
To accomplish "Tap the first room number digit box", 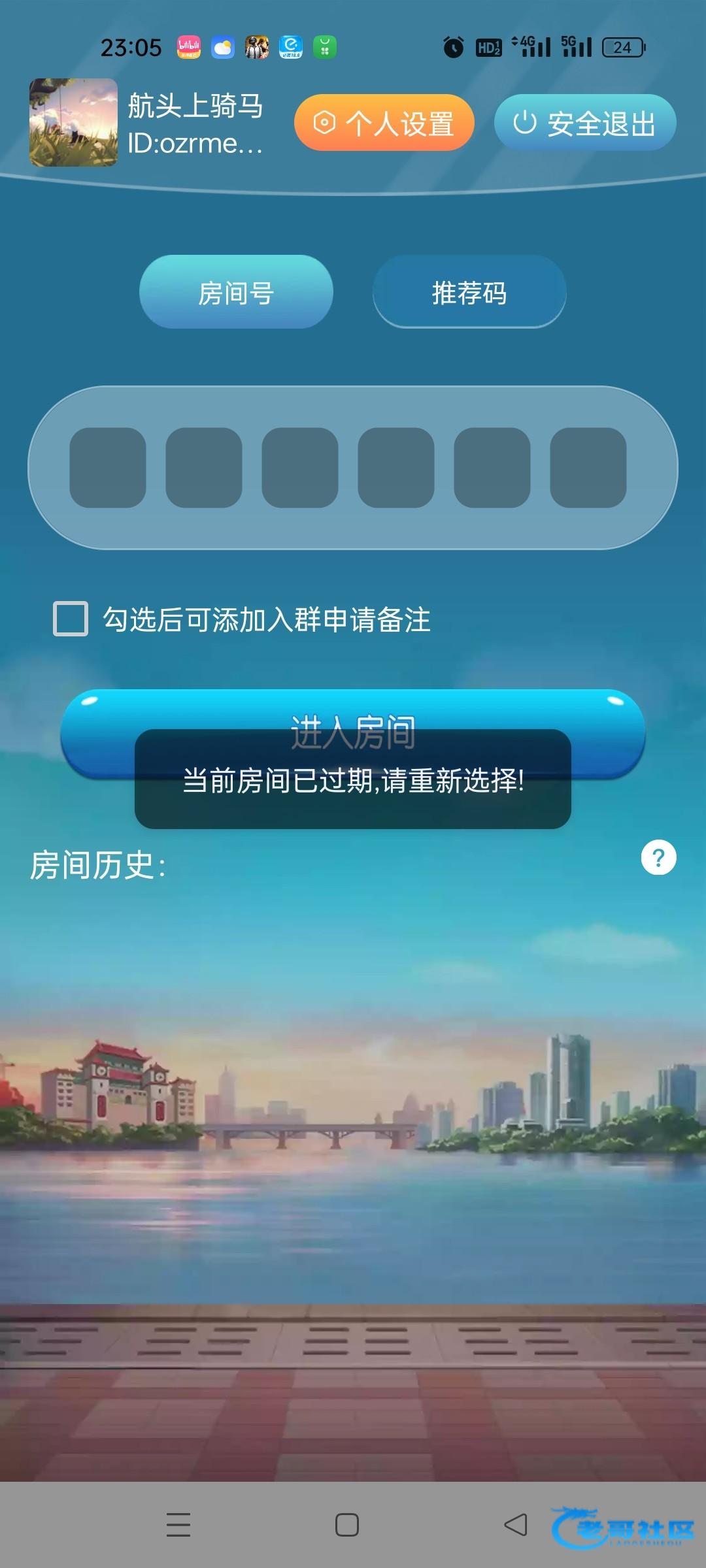I will pyautogui.click(x=108, y=468).
